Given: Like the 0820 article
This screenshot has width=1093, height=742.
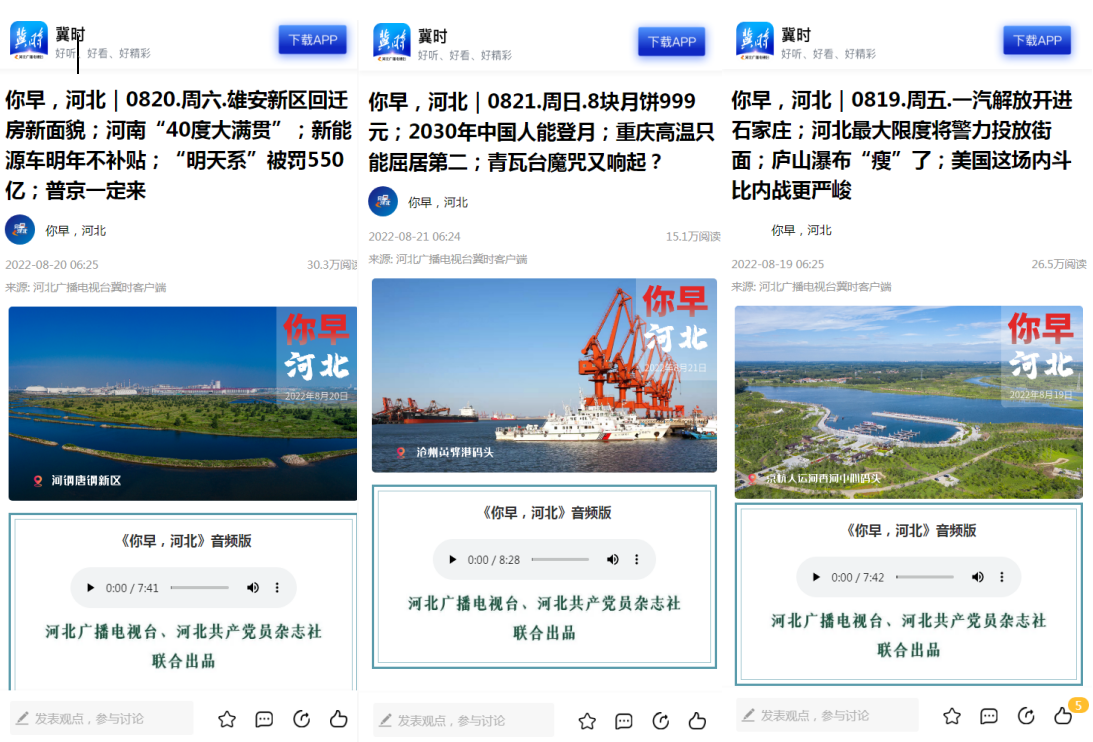Looking at the screenshot, I should tap(338, 719).
